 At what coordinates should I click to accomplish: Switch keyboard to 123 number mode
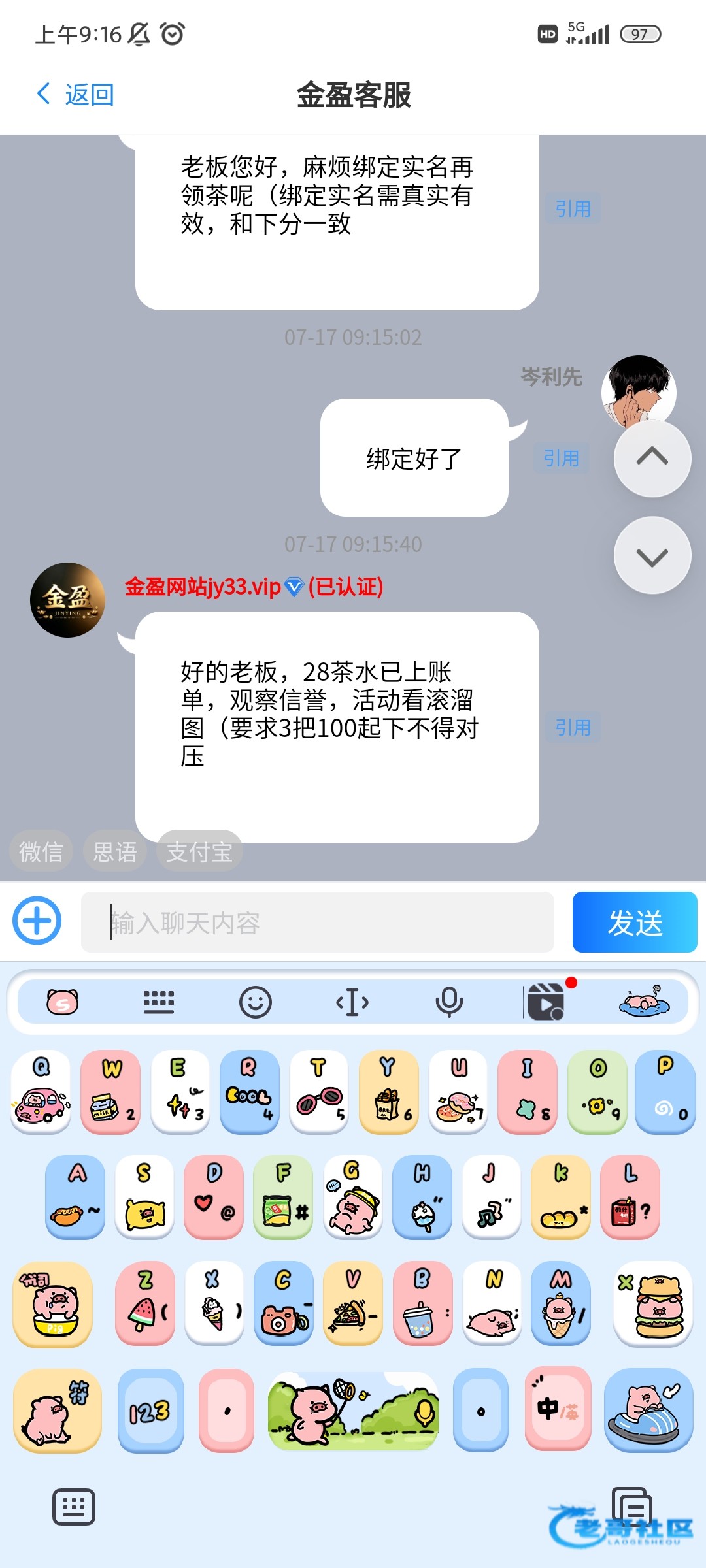pyautogui.click(x=150, y=1411)
